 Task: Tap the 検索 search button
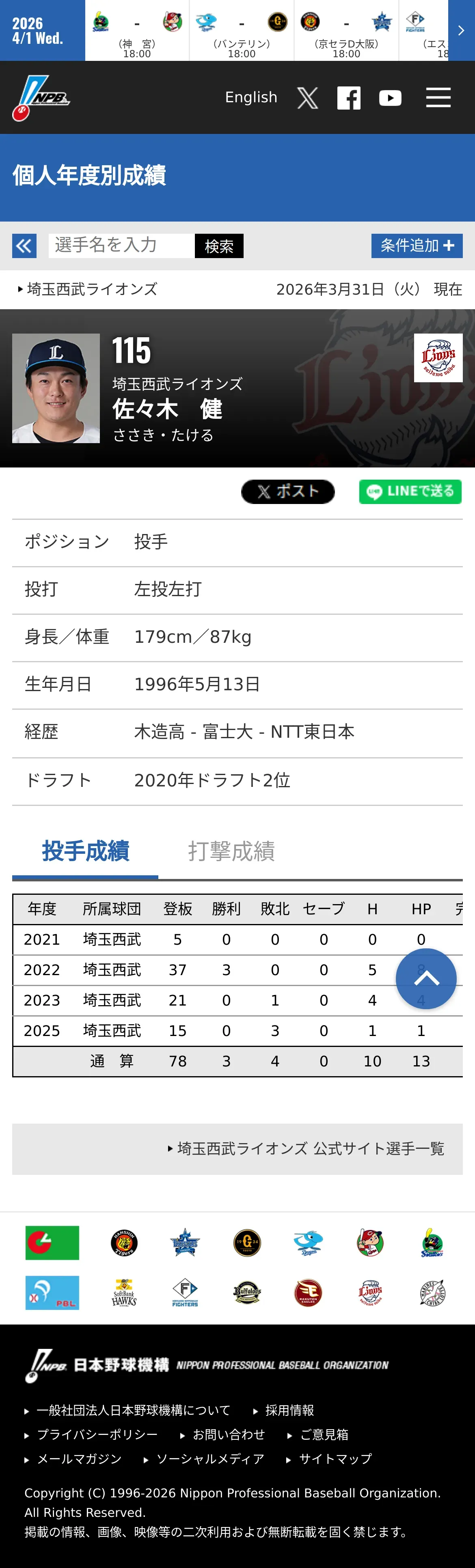click(219, 246)
